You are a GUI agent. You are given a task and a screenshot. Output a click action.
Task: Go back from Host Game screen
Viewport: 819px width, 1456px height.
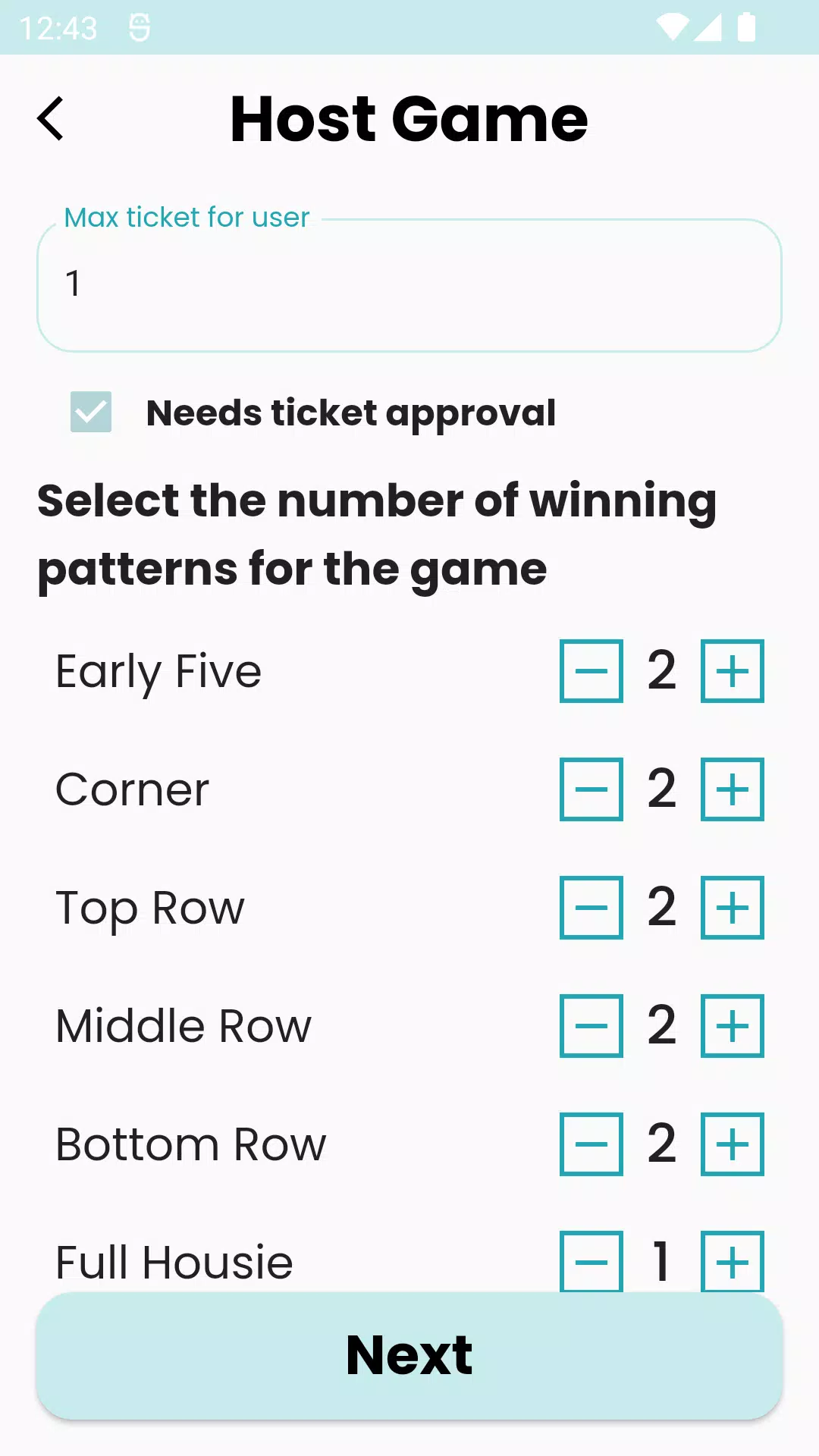(51, 119)
